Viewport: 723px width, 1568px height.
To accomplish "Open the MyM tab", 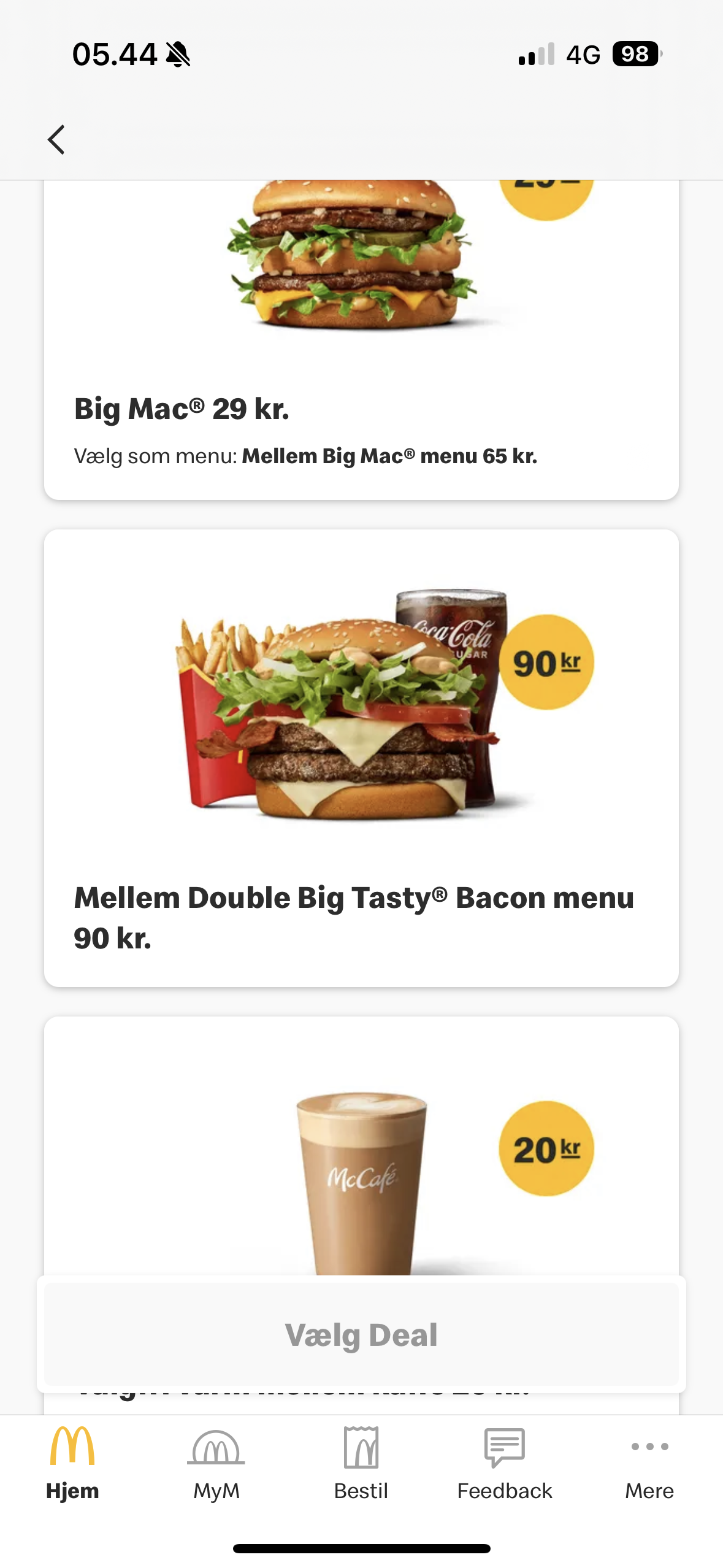I will point(216,1463).
